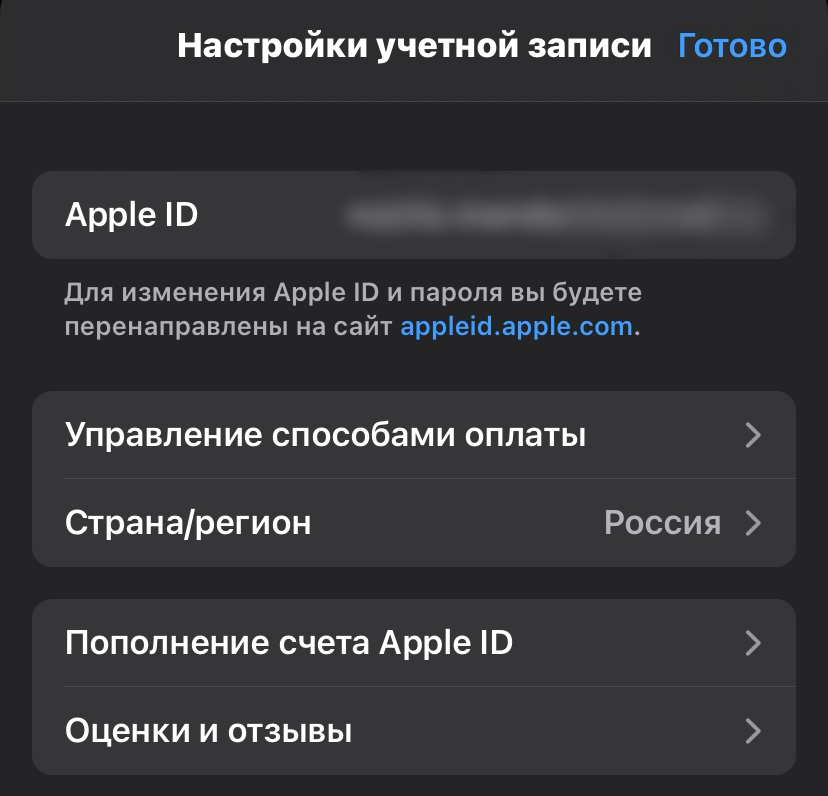The width and height of the screenshot is (828, 796).
Task: Open Пополнение счета Apple ID
Action: click(x=414, y=643)
